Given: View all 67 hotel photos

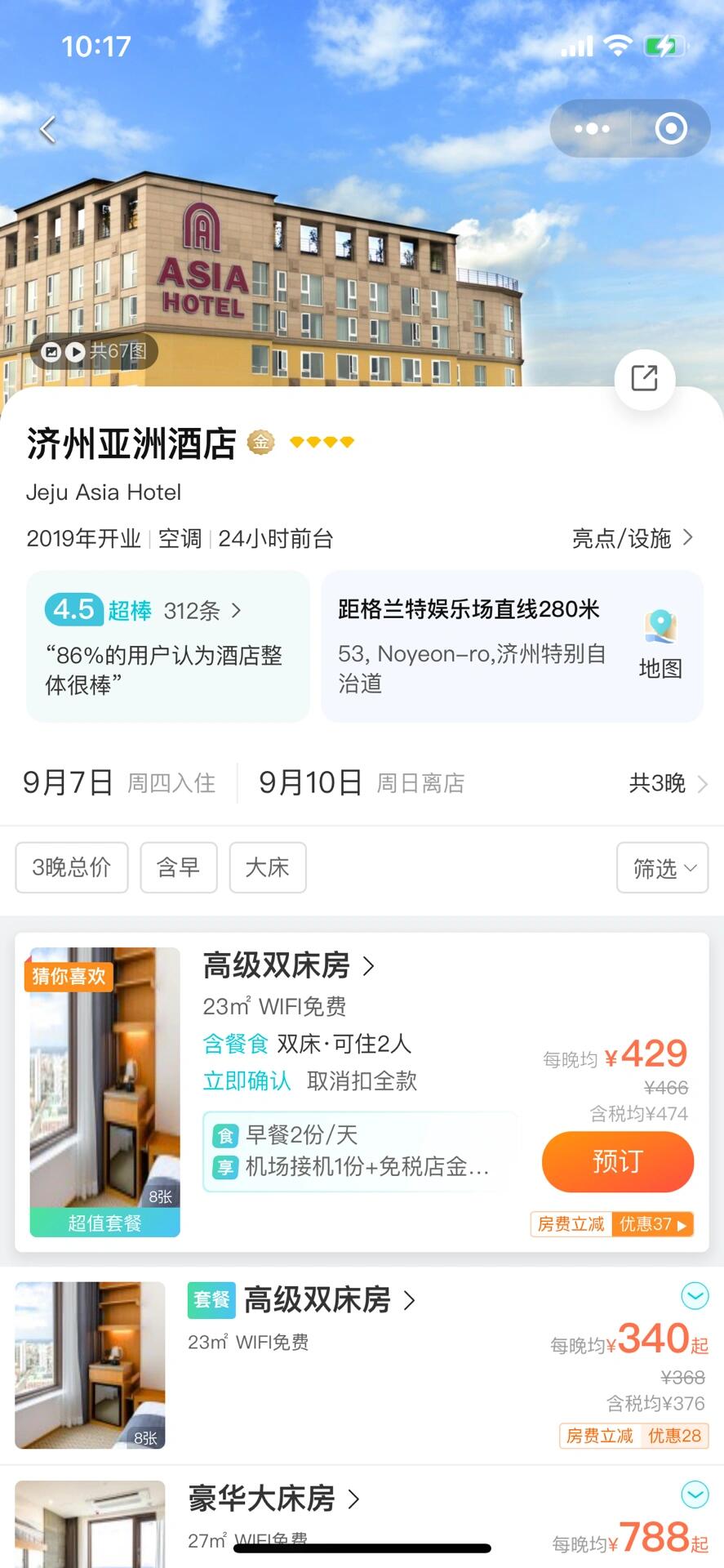Looking at the screenshot, I should click(95, 351).
